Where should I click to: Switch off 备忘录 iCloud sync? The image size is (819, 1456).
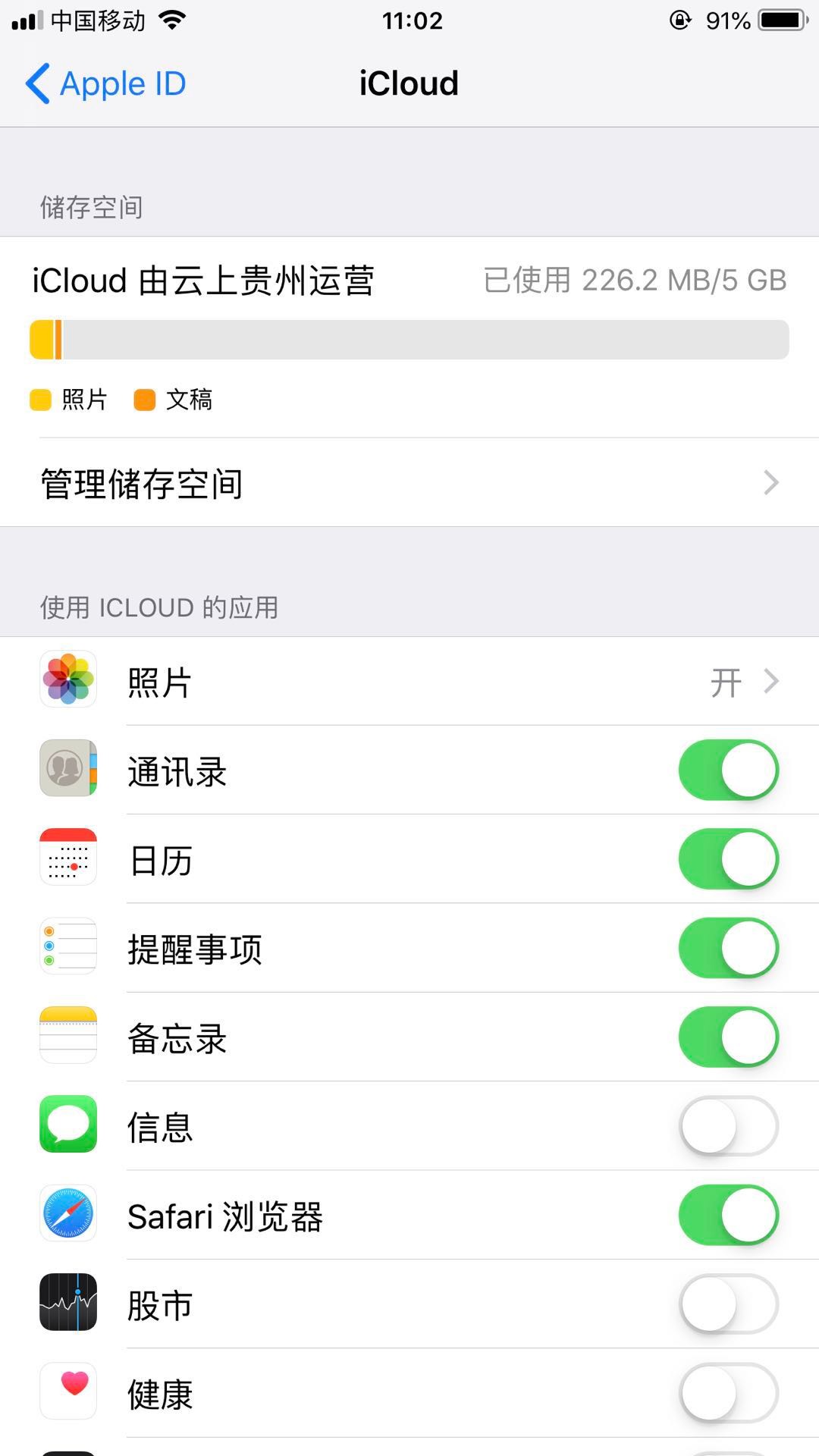(x=728, y=1037)
